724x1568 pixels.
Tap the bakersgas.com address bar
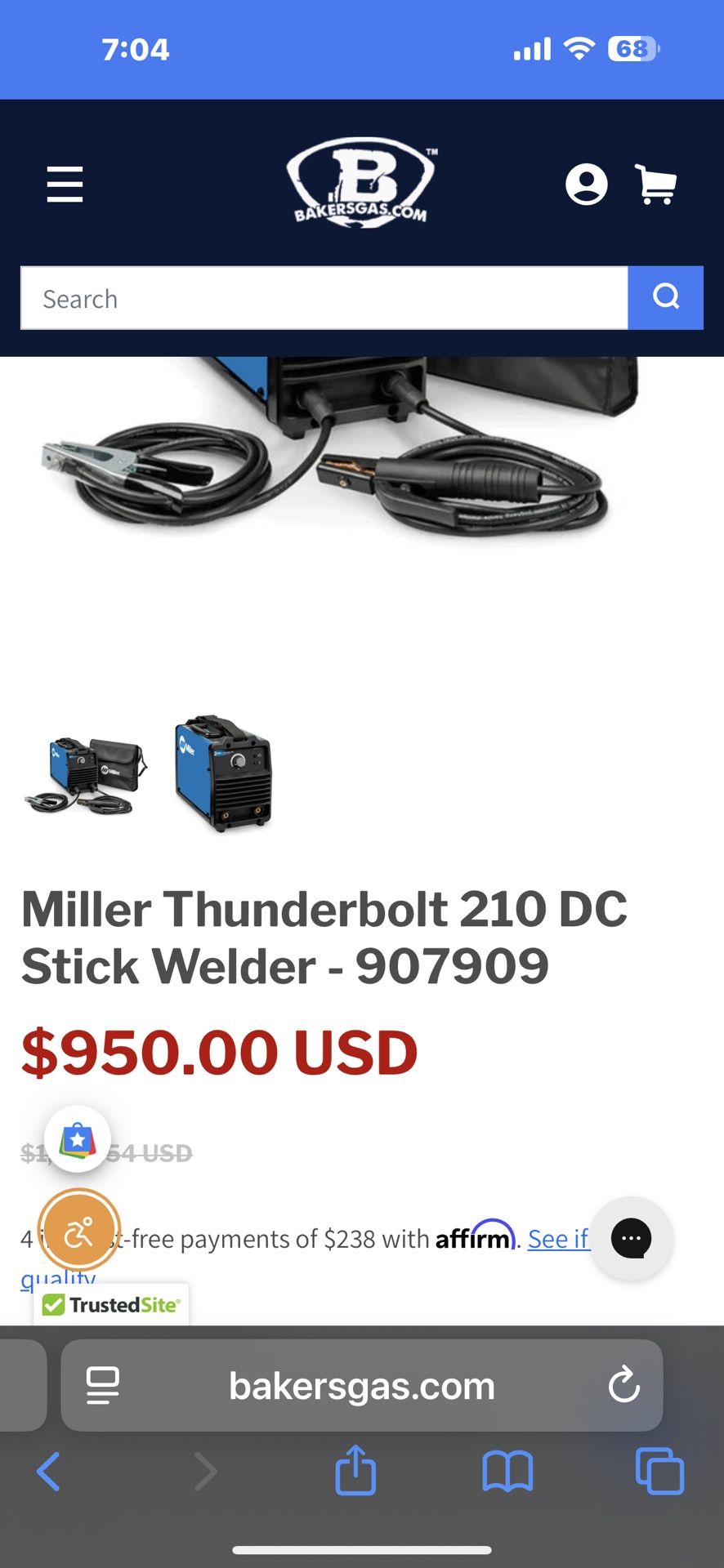362,1385
